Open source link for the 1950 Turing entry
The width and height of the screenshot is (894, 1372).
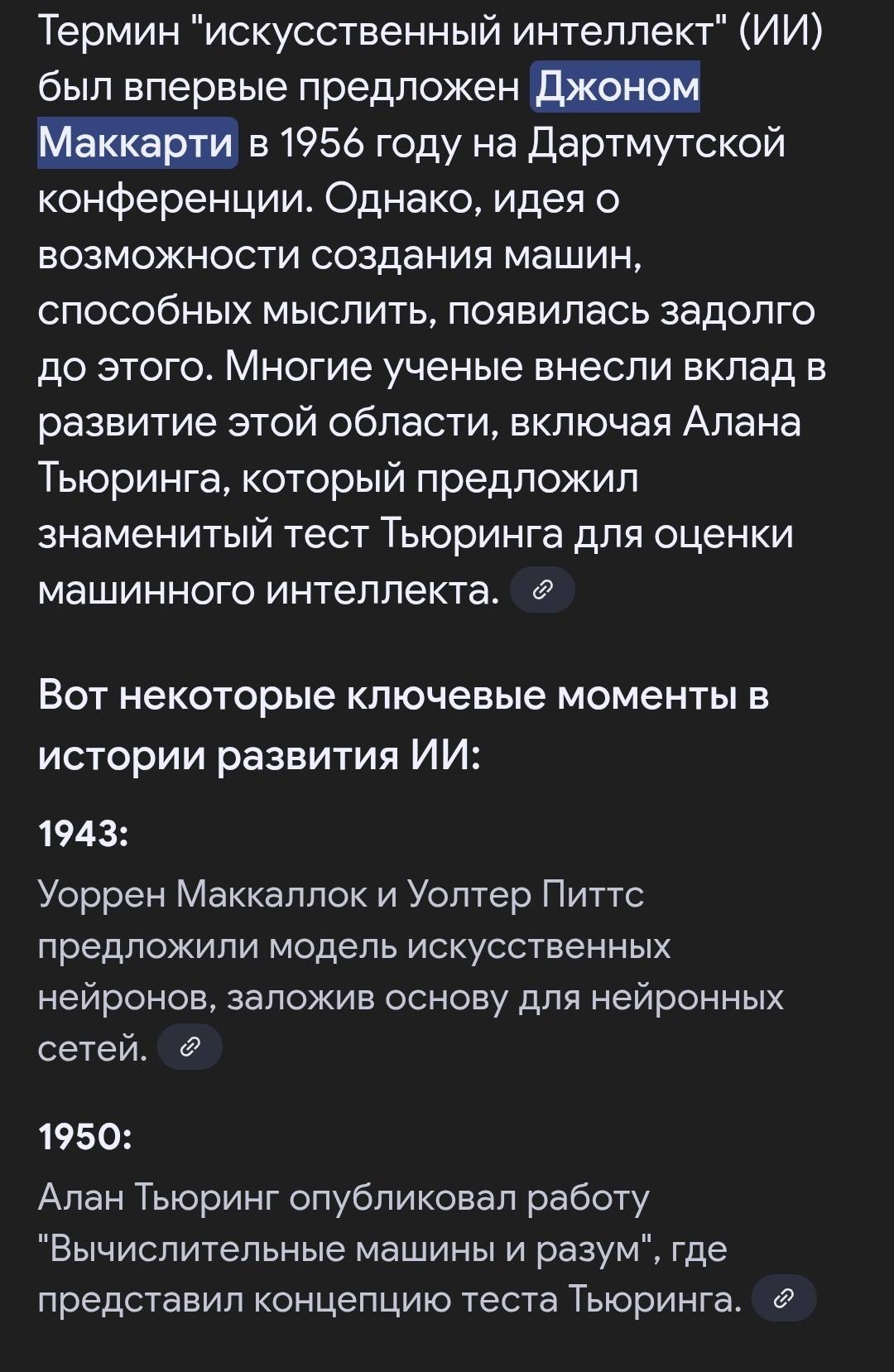[x=783, y=1297]
